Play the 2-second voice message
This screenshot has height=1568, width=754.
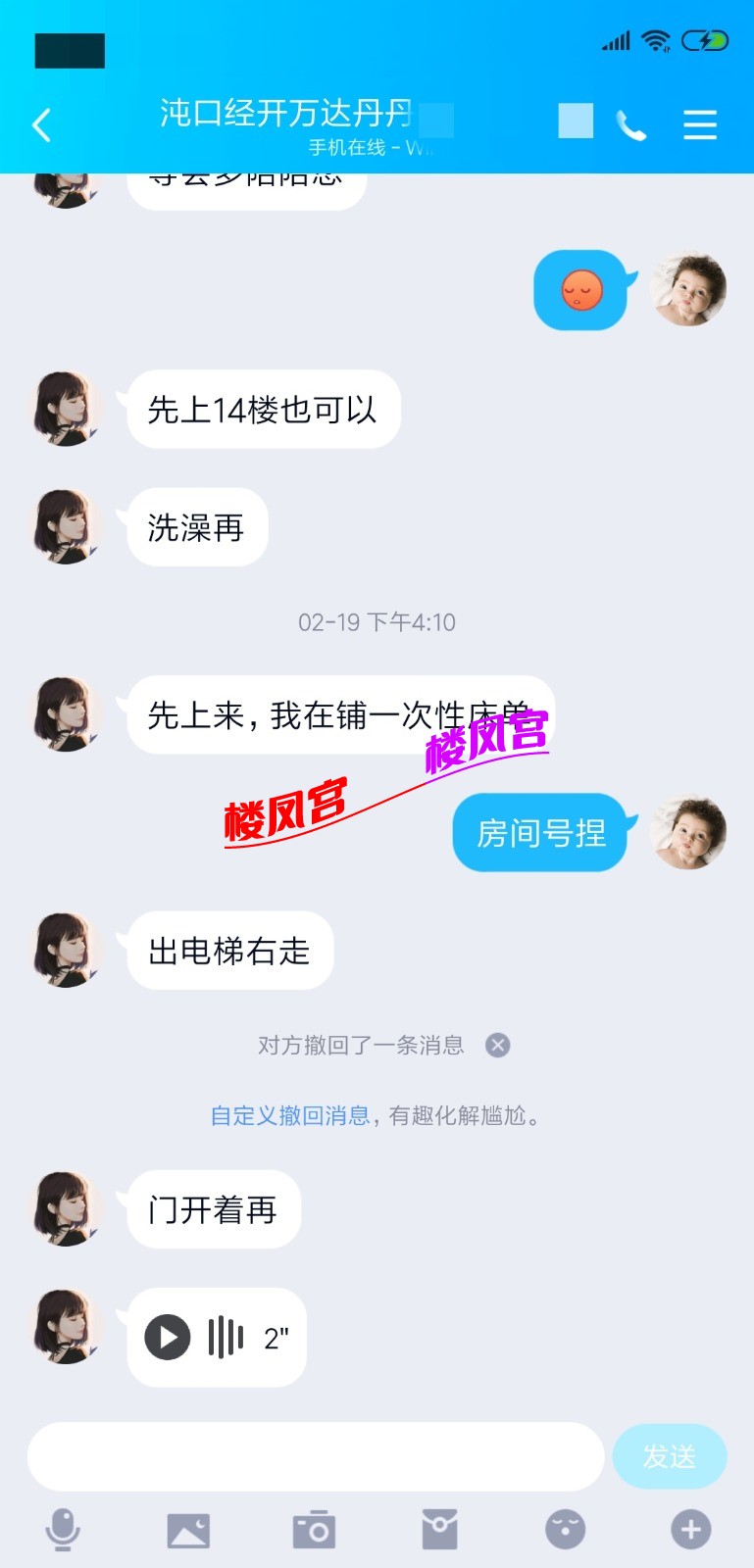click(x=168, y=1337)
